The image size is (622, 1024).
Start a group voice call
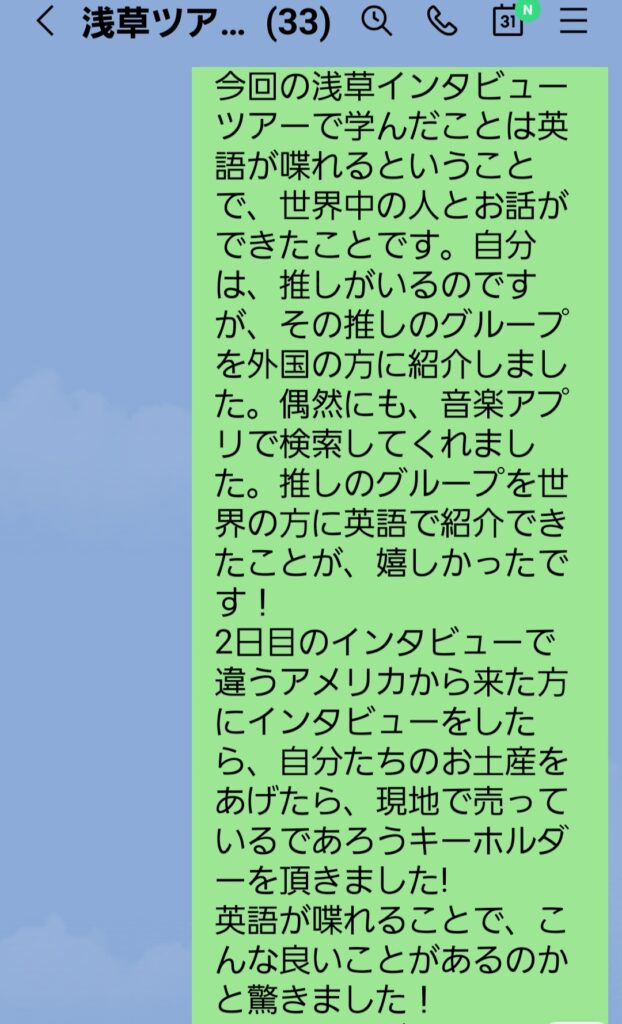[441, 21]
